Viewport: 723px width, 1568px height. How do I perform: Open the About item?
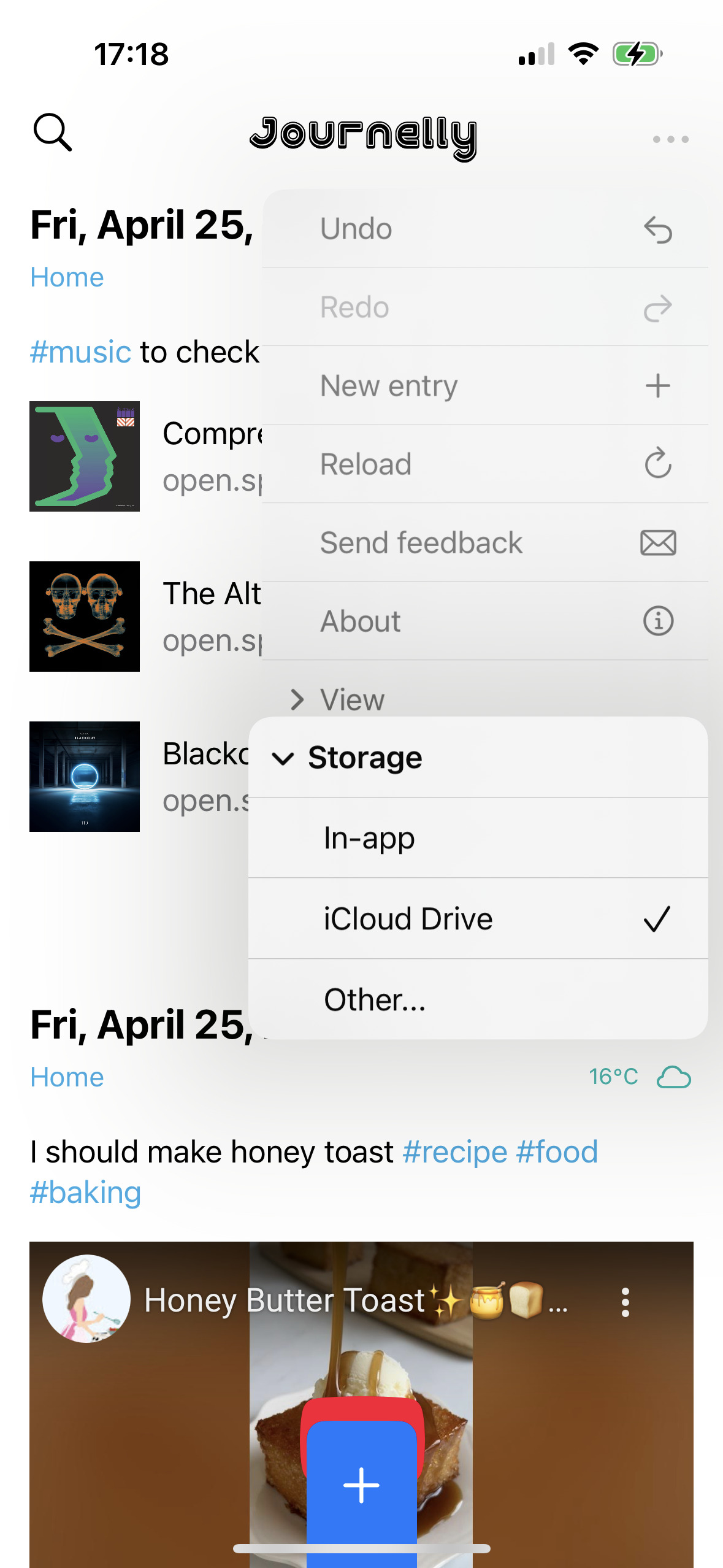(x=484, y=621)
